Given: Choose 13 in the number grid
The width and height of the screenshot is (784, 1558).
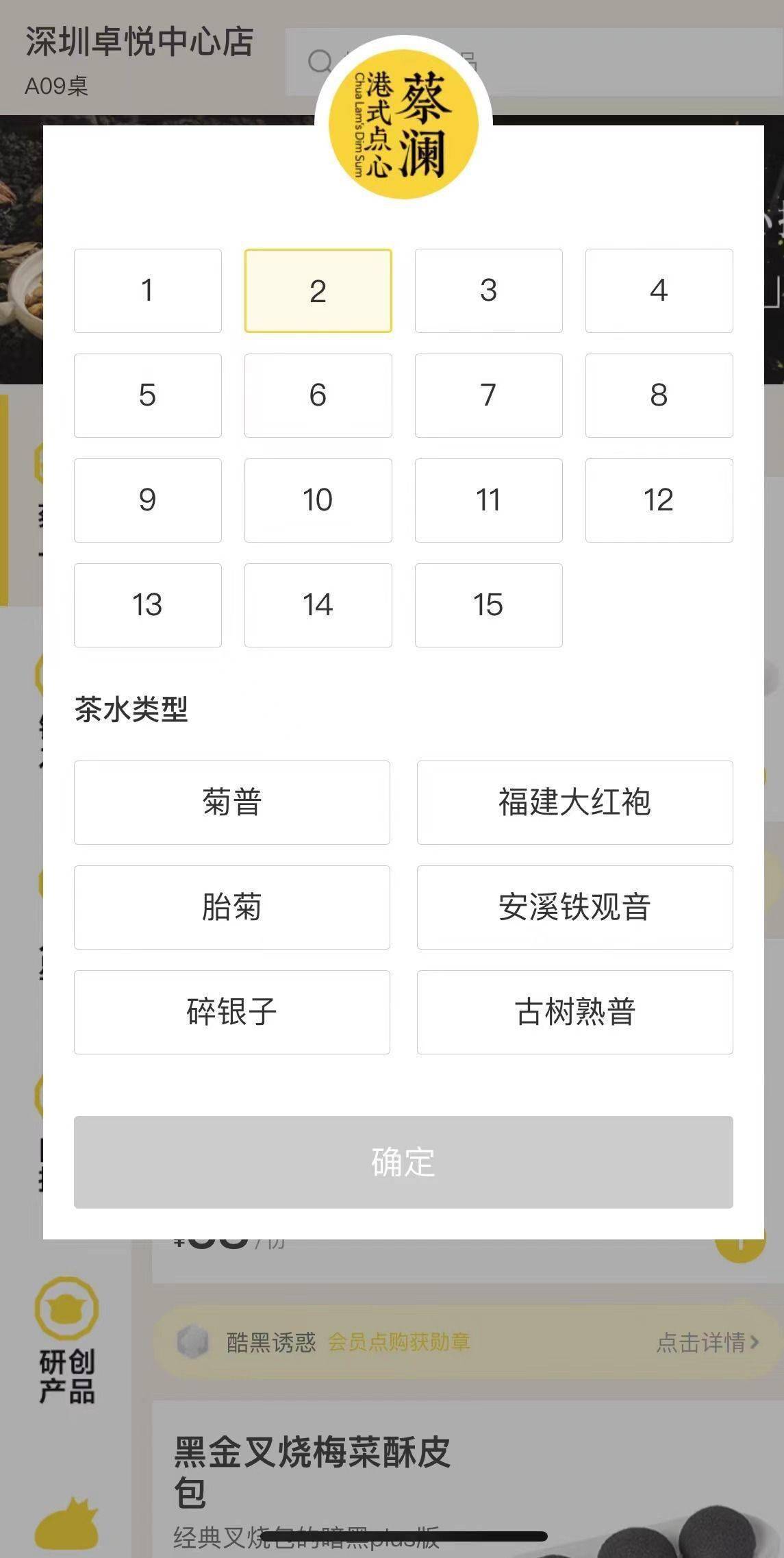Looking at the screenshot, I should point(147,605).
